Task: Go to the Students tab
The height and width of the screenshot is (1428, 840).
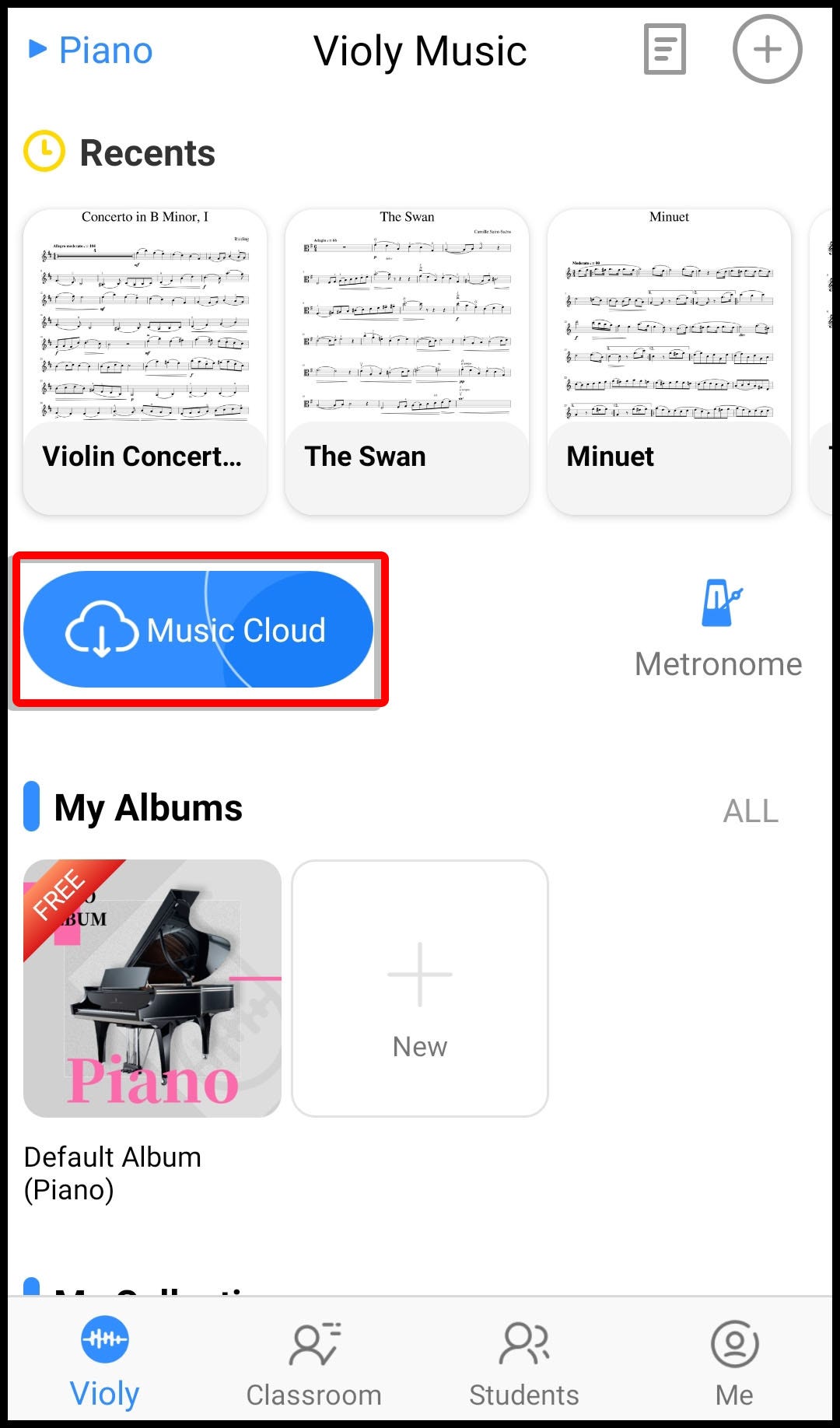Action: 524,1362
